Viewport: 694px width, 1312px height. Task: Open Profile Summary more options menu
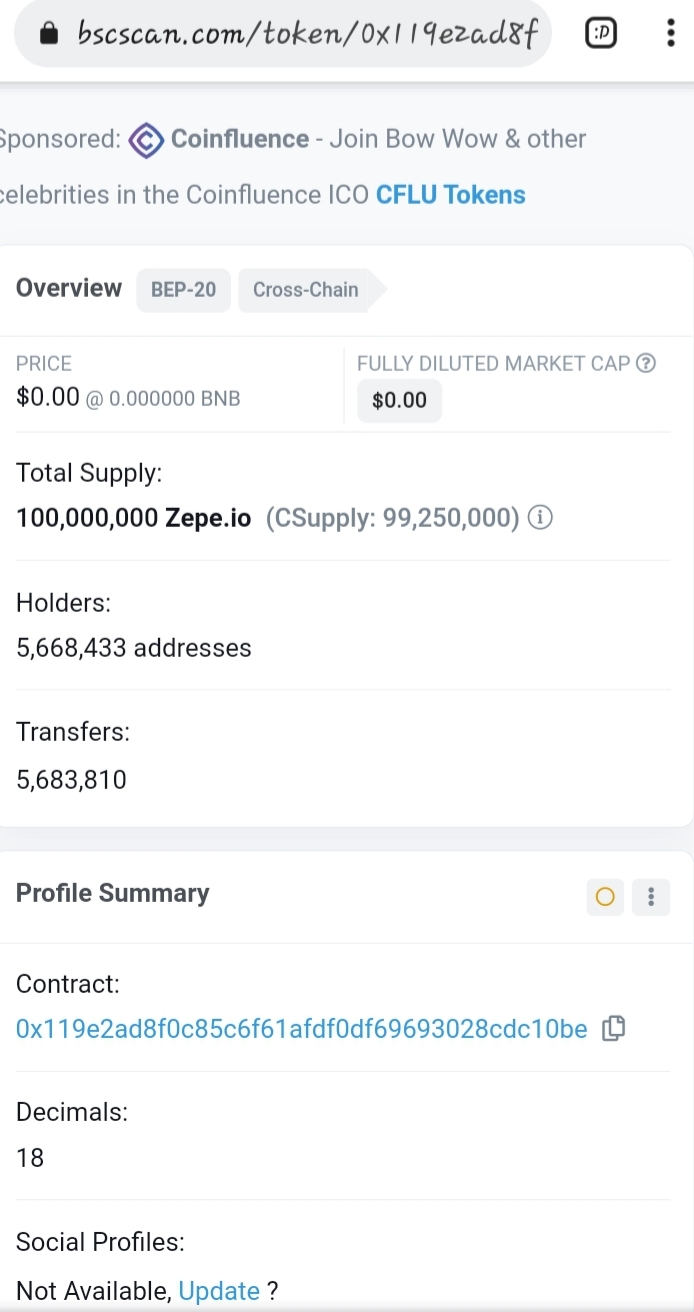click(x=651, y=897)
